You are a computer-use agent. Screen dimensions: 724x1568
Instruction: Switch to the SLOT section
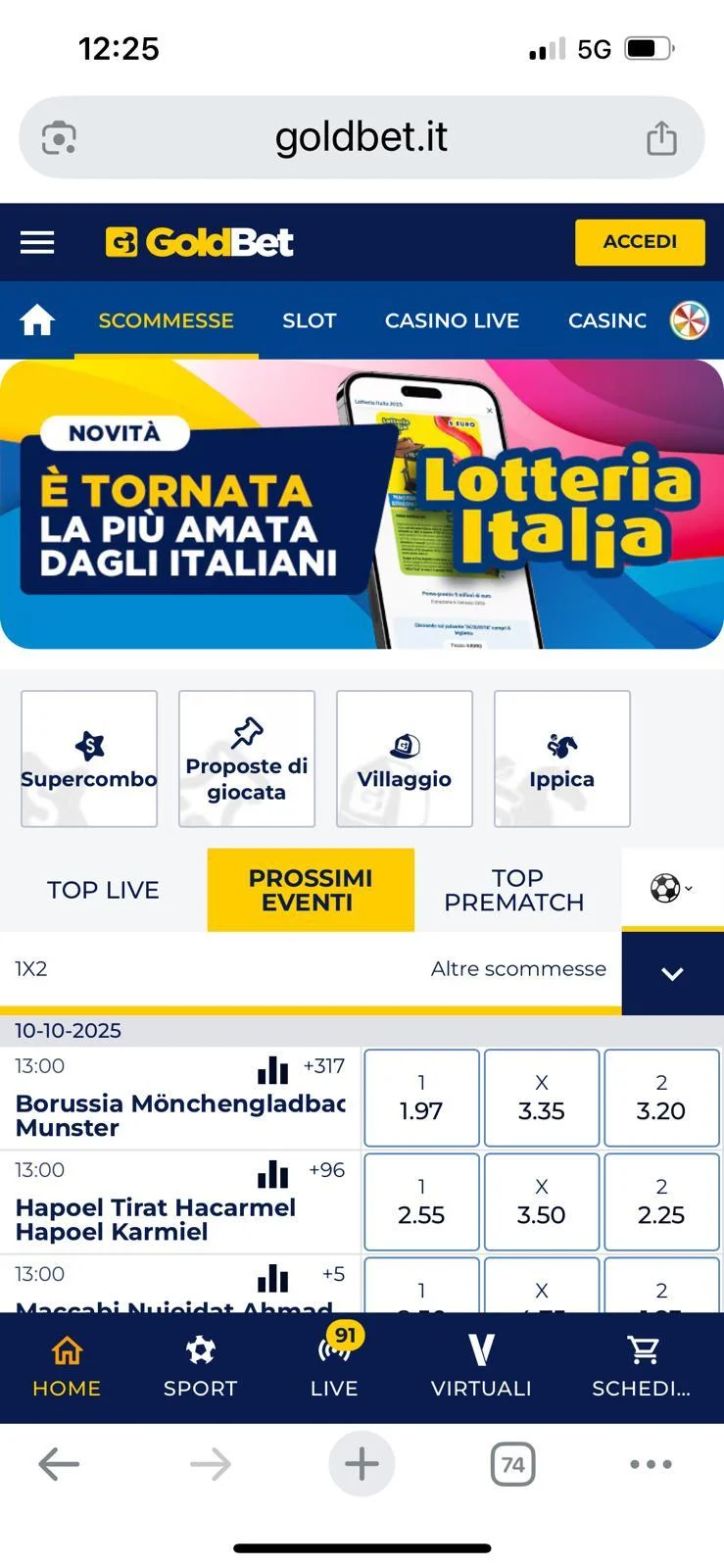point(309,320)
